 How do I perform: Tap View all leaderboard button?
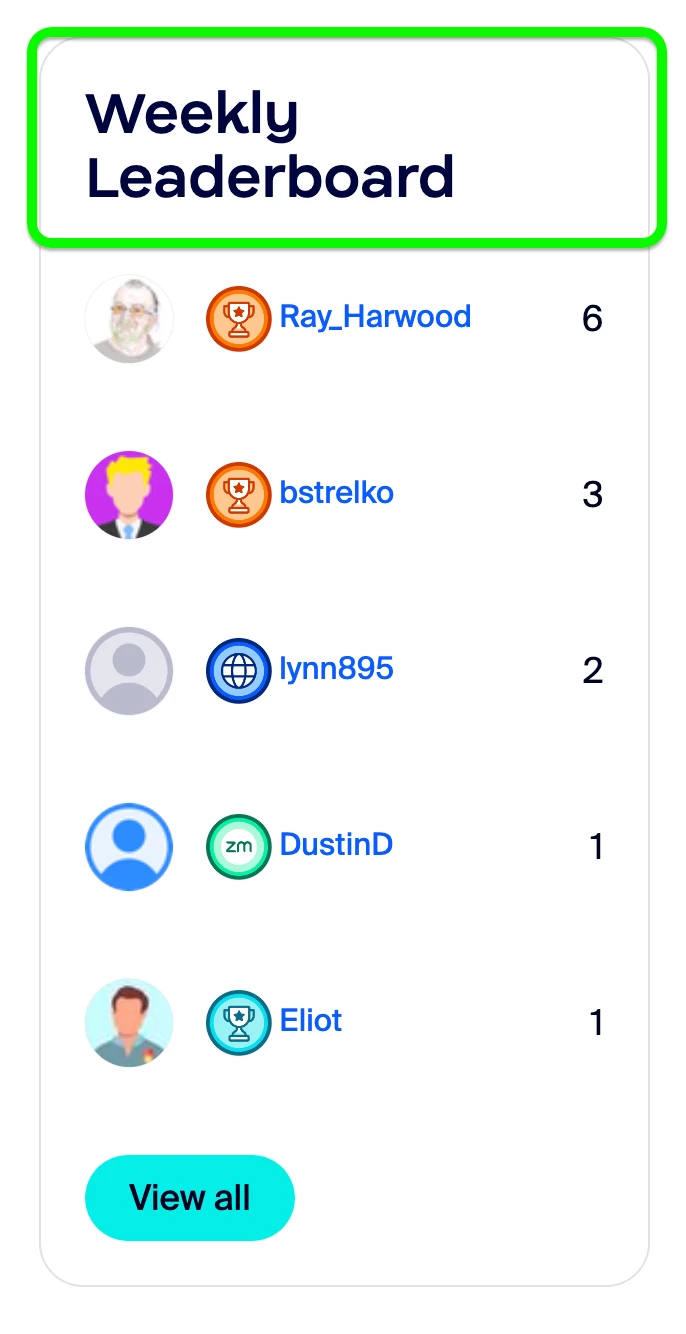[190, 1197]
